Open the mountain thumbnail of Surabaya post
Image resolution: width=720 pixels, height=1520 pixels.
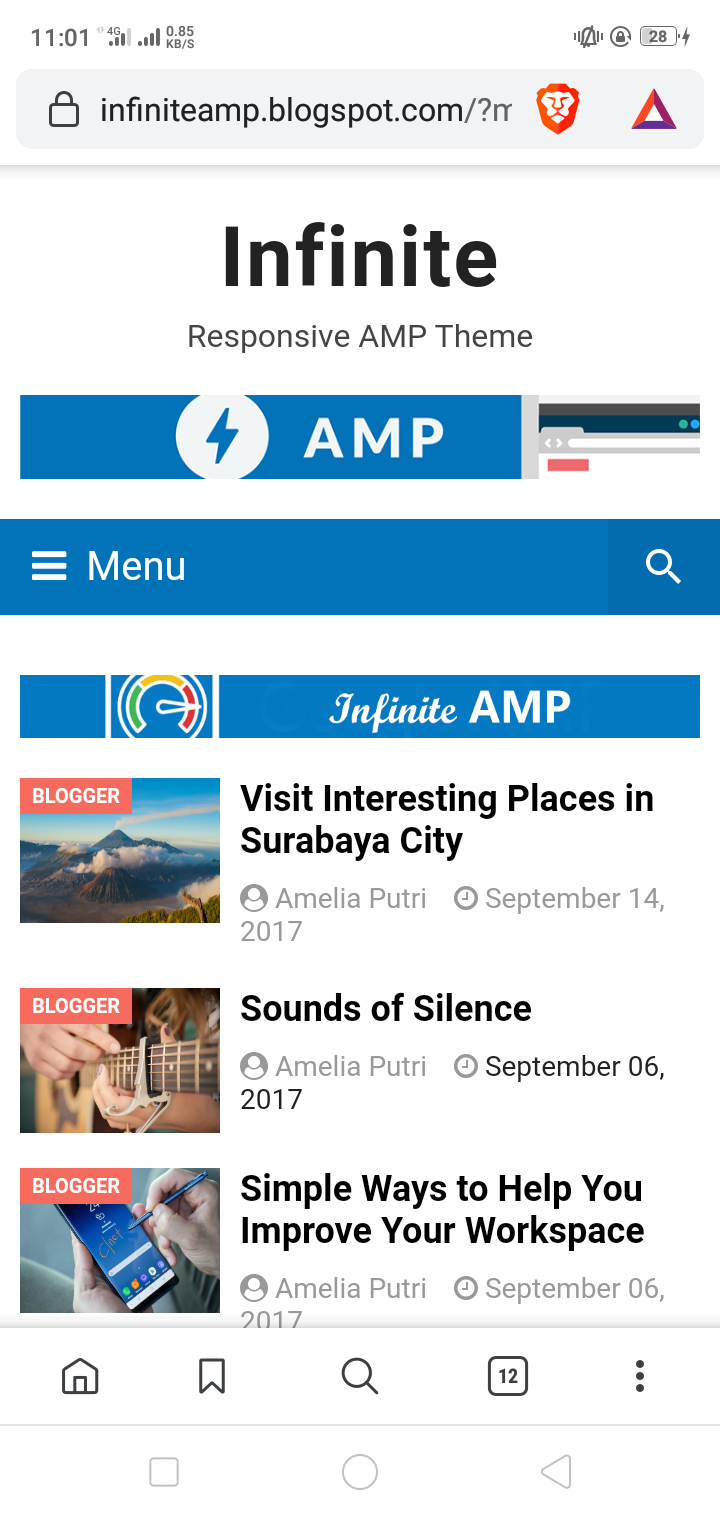coord(120,850)
